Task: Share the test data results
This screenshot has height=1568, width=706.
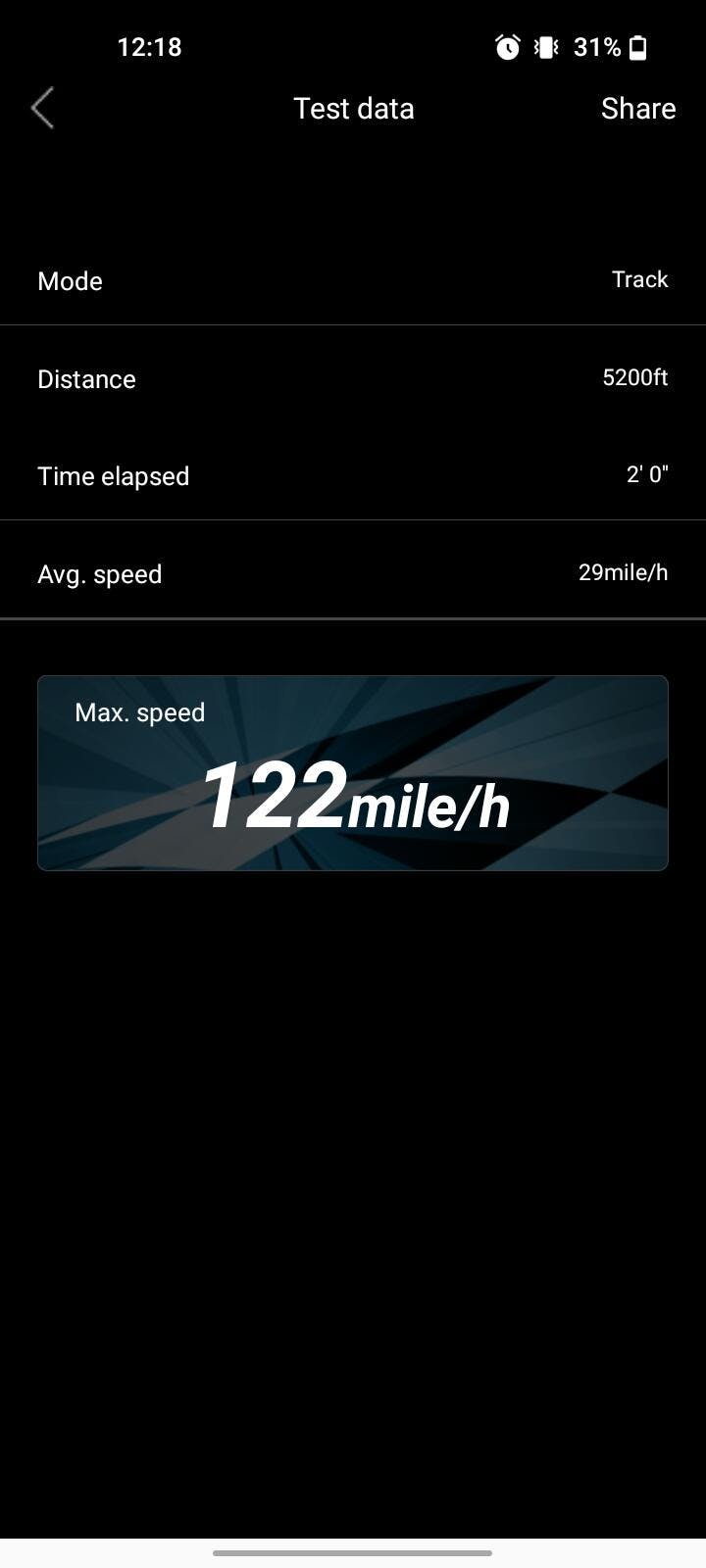Action: click(637, 109)
